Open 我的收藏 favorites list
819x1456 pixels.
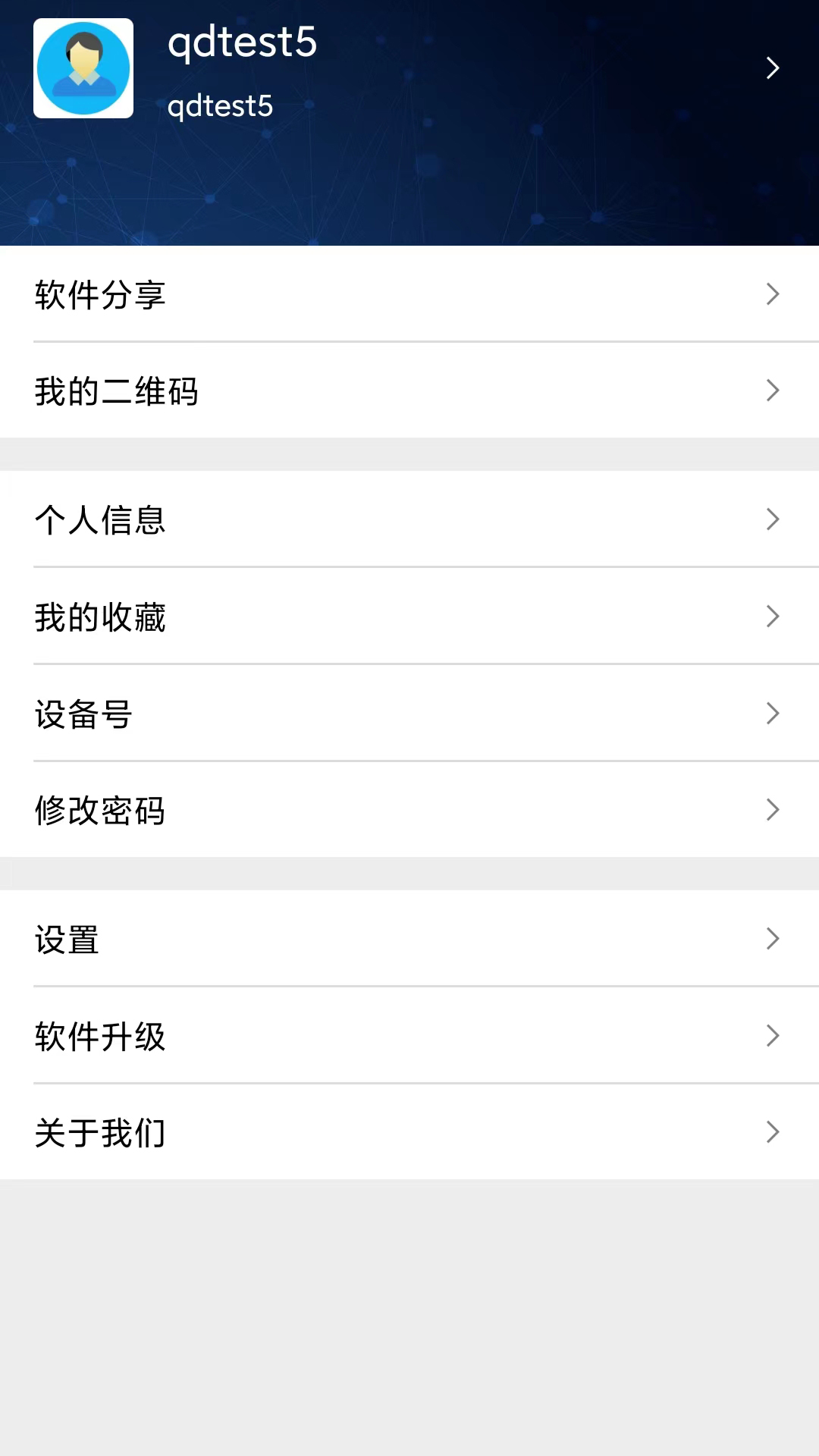point(101,617)
